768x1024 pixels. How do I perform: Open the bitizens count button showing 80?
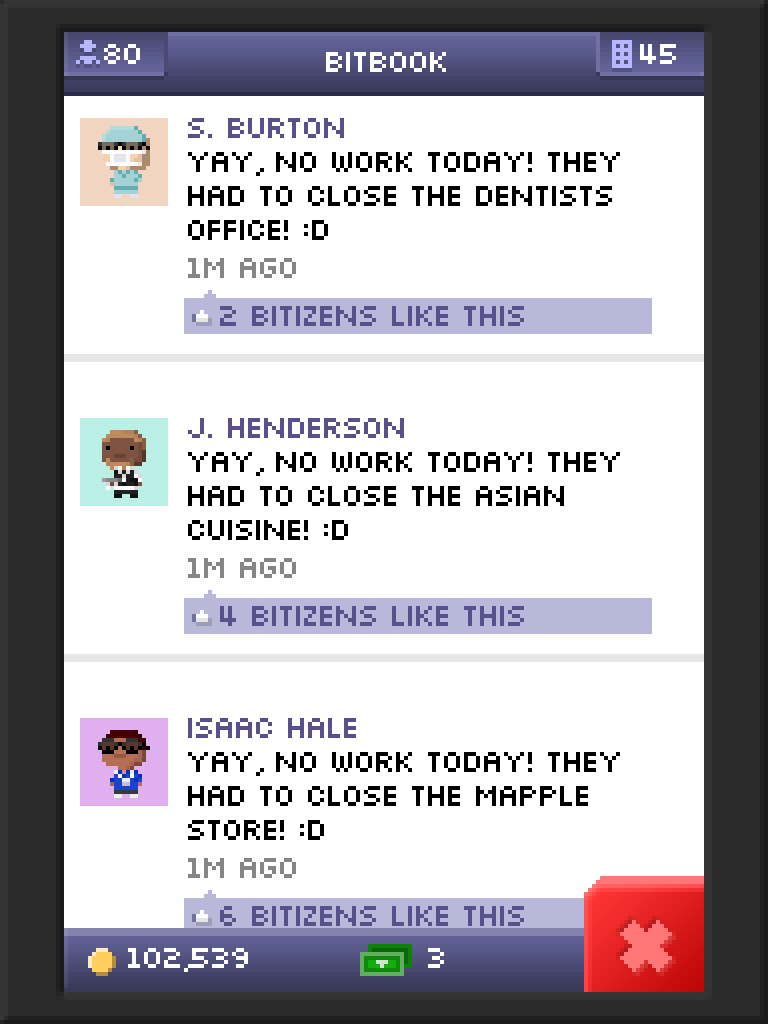pos(112,54)
